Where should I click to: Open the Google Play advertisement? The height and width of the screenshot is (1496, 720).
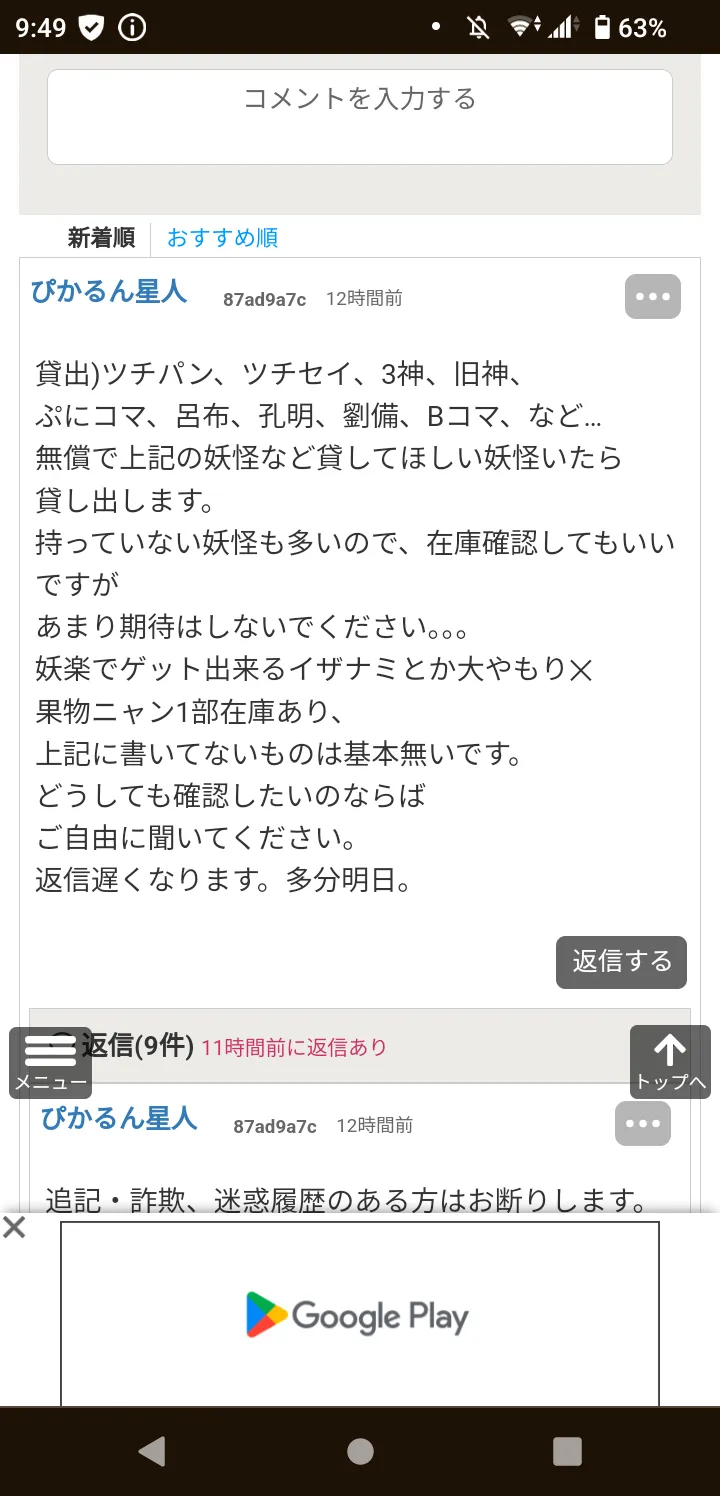point(360,1314)
